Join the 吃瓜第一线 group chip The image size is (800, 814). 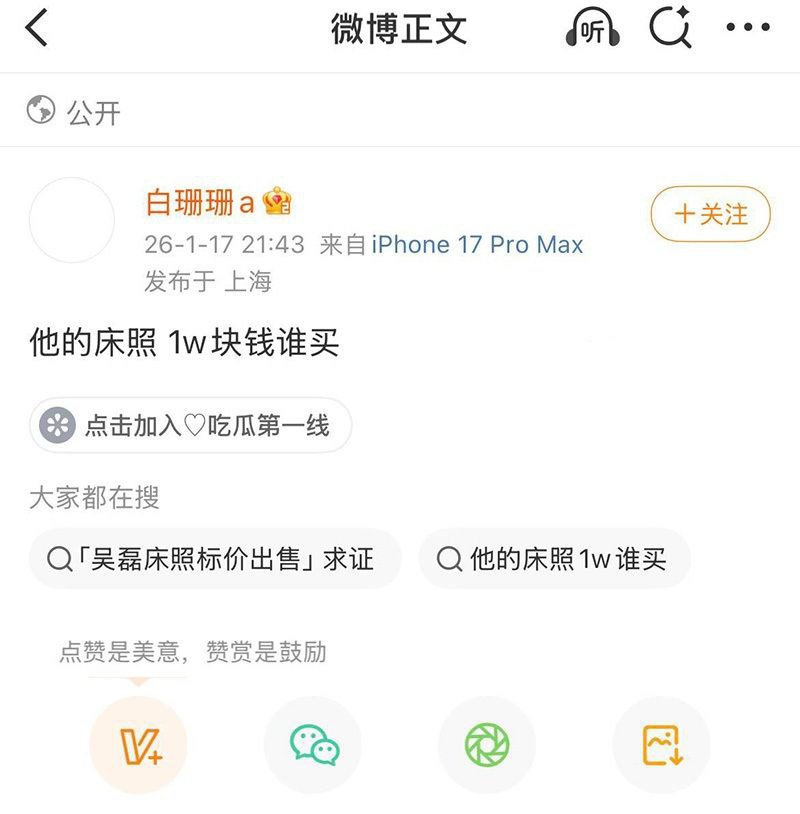(191, 426)
